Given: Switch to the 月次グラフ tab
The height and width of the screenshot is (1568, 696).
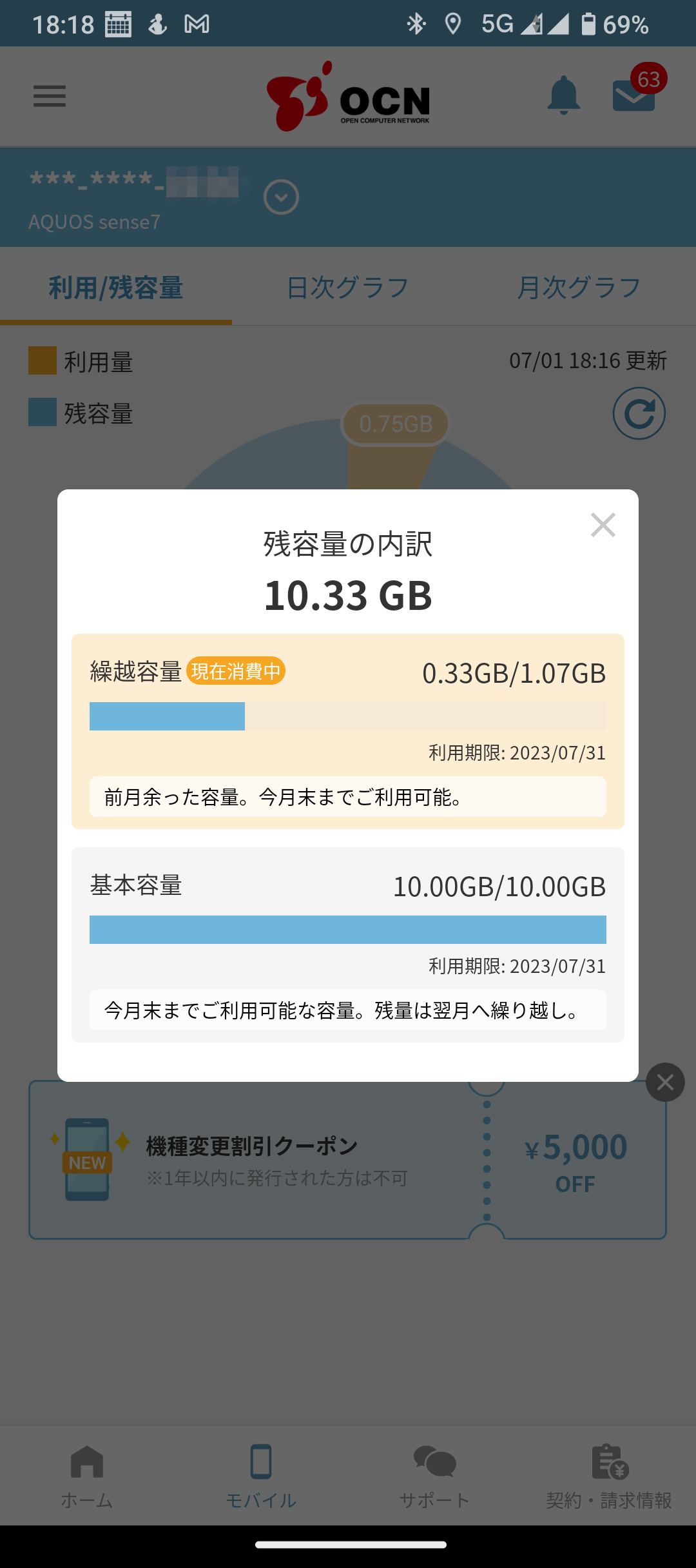Looking at the screenshot, I should pos(580,288).
